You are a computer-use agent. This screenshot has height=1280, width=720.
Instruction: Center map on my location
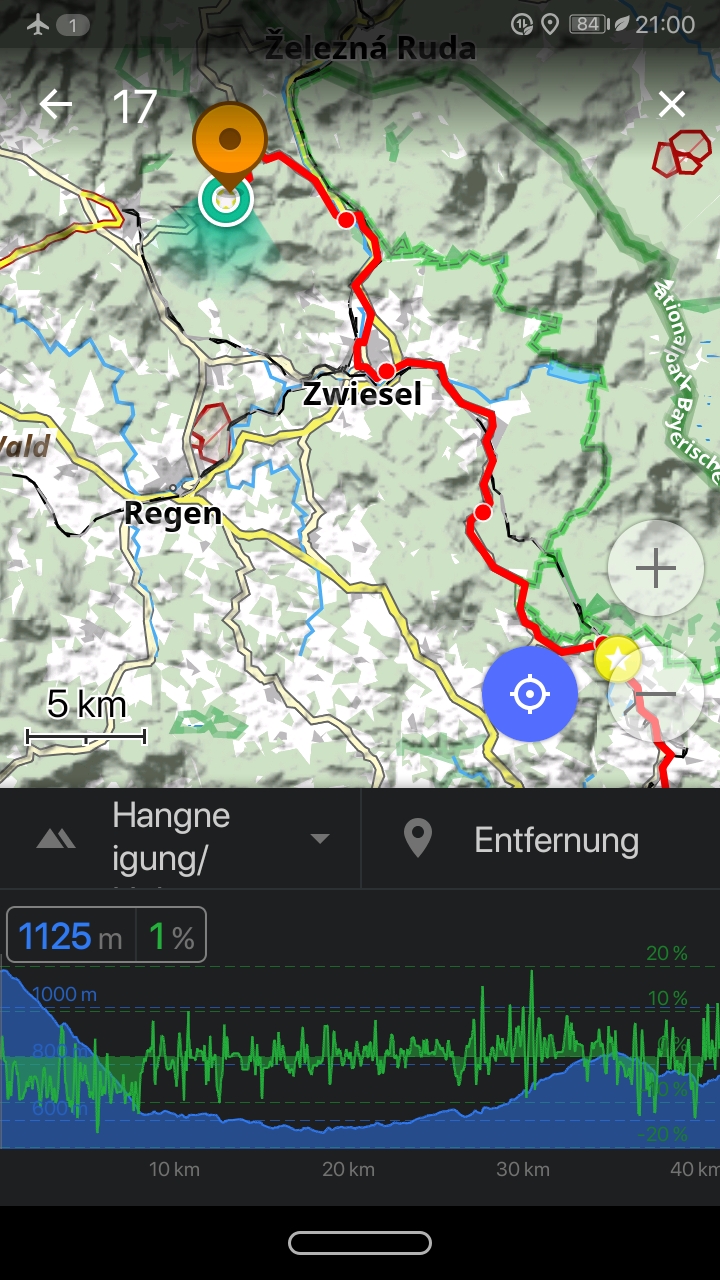pos(530,694)
